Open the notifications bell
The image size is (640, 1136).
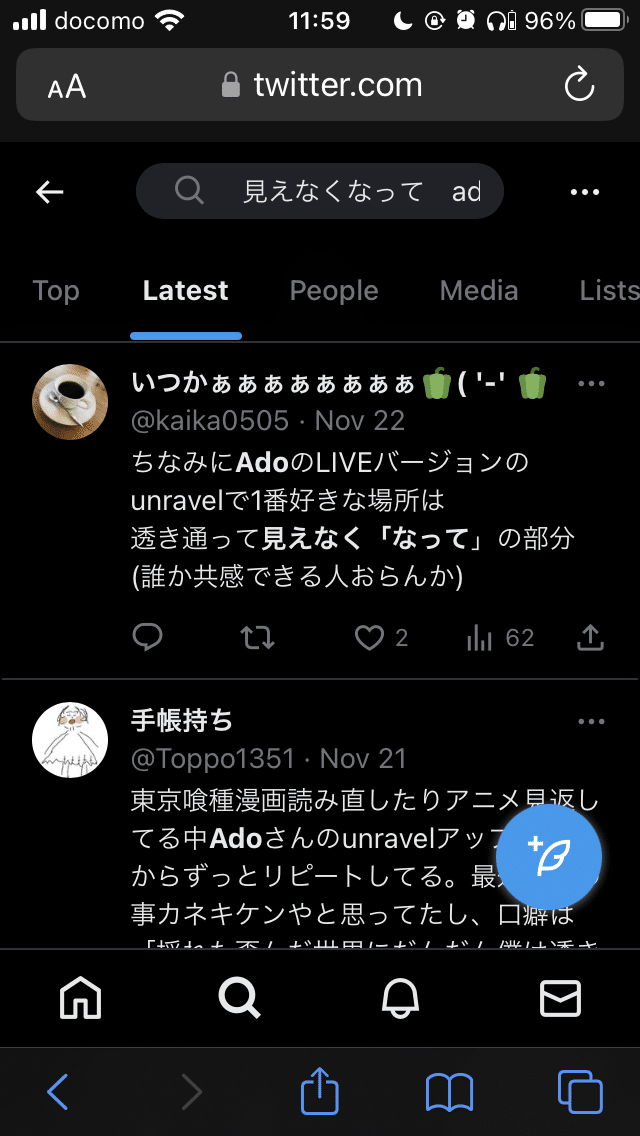point(400,997)
